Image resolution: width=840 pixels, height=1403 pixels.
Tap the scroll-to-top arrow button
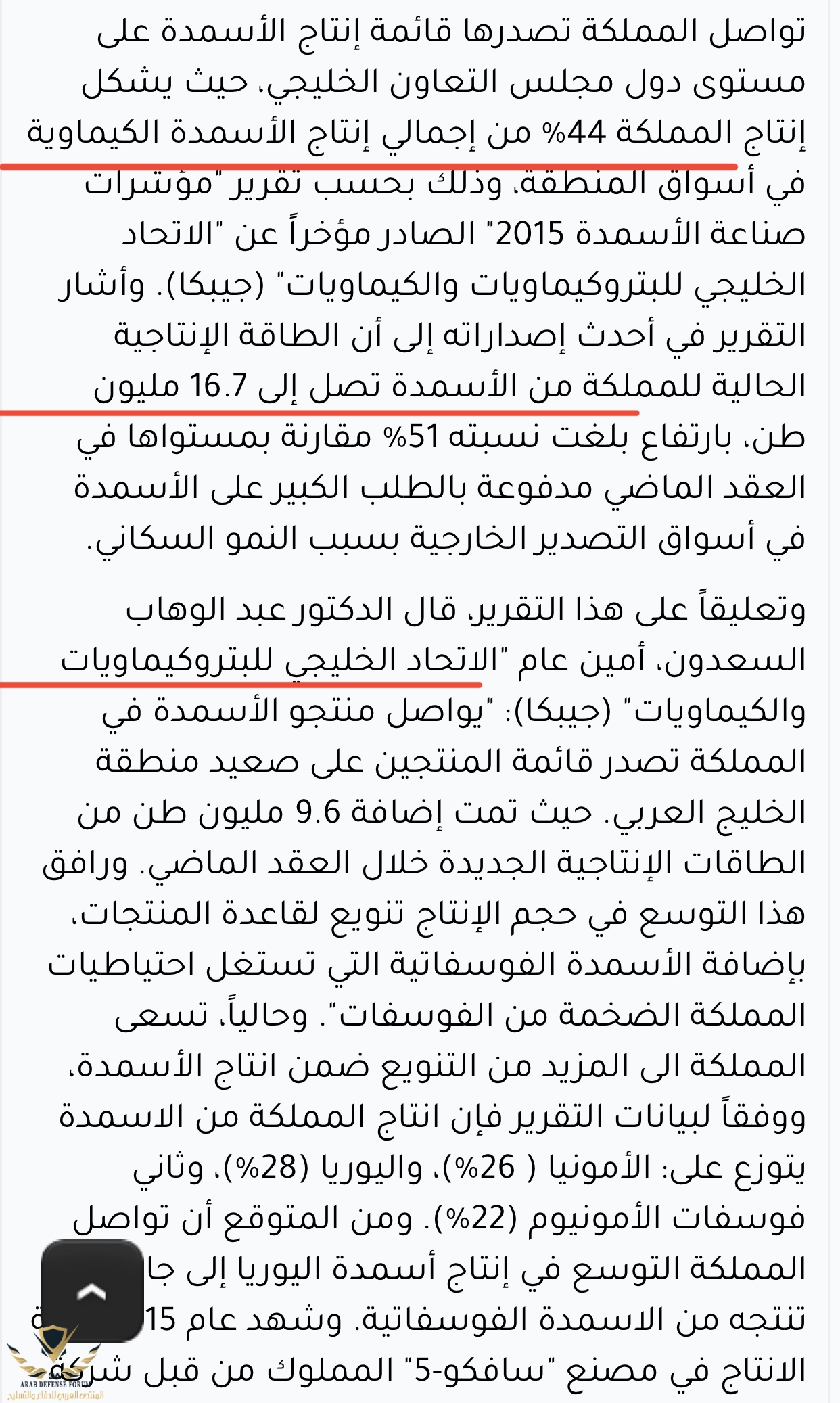pos(92,1291)
